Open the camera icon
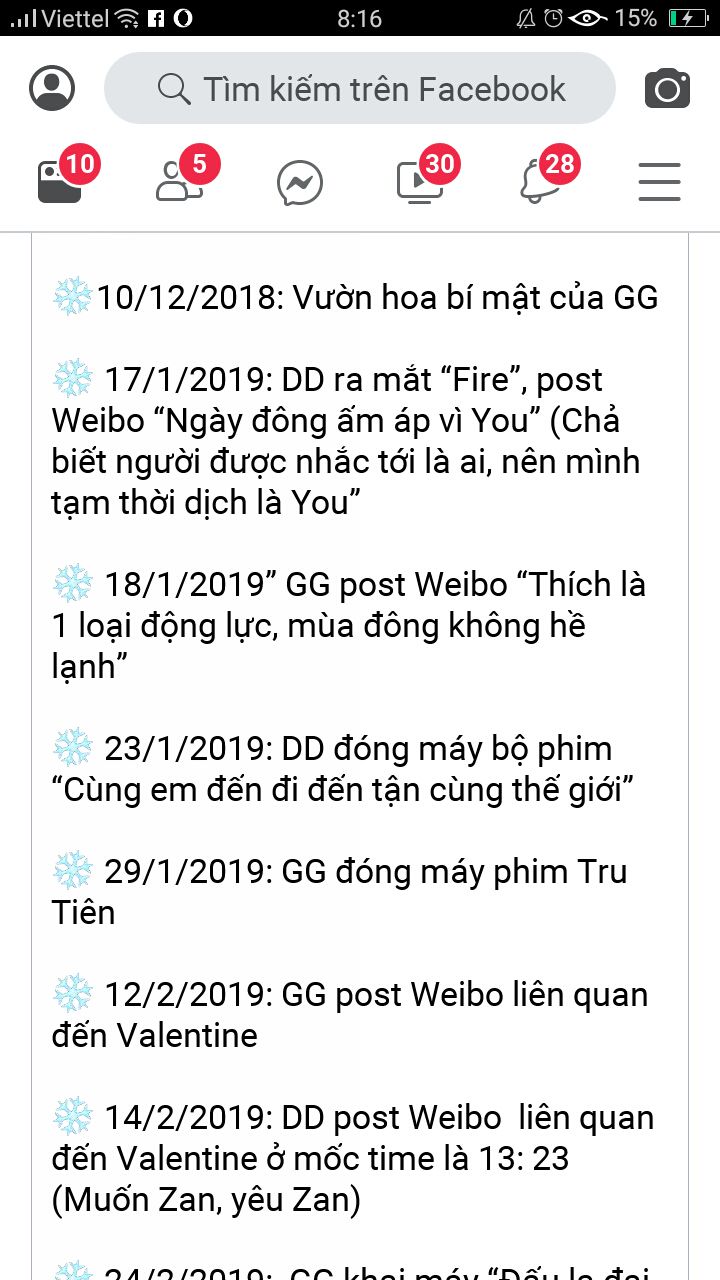The height and width of the screenshot is (1280, 720). click(667, 89)
